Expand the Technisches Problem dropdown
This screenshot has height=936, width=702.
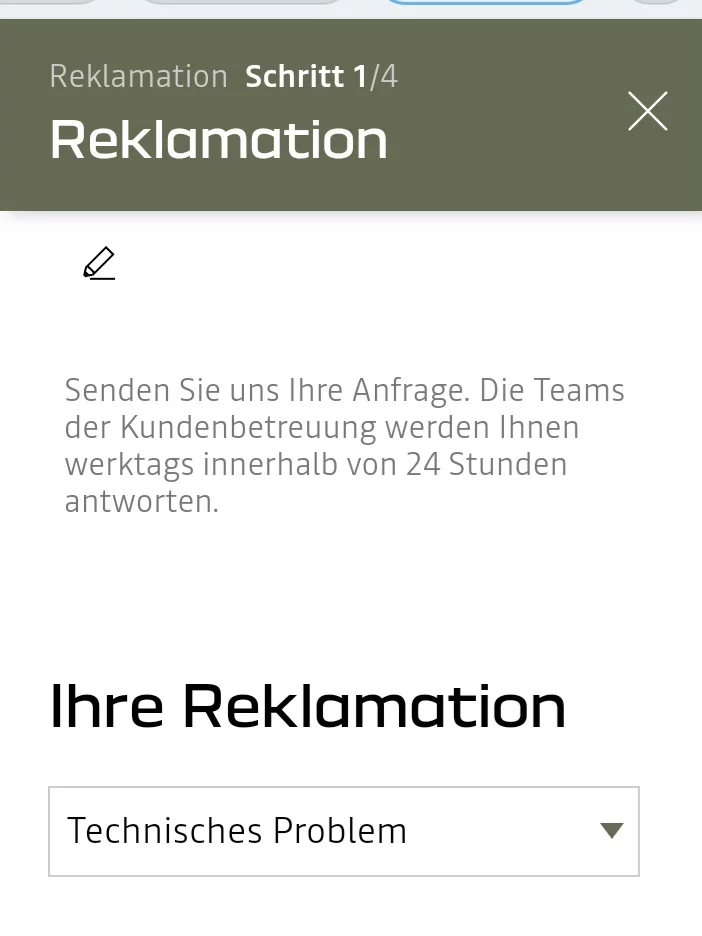(343, 831)
